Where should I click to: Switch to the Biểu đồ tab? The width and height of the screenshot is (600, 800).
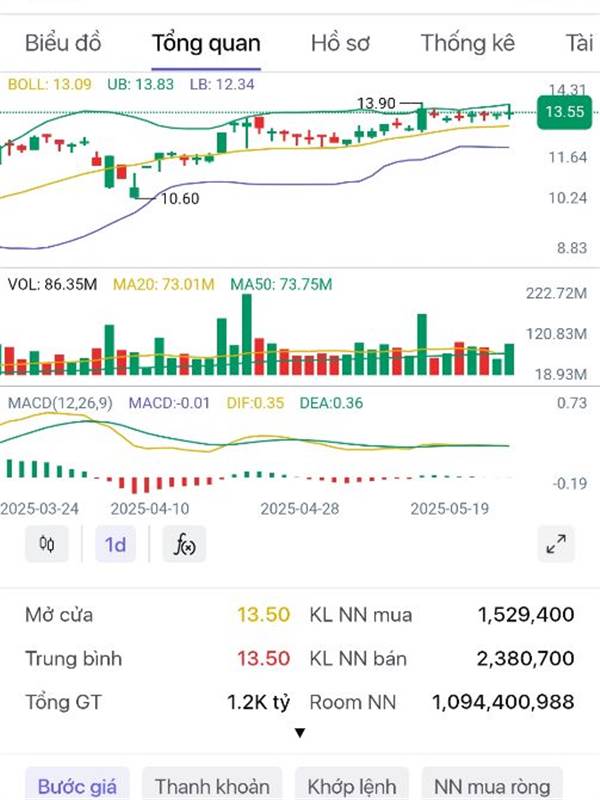[63, 43]
